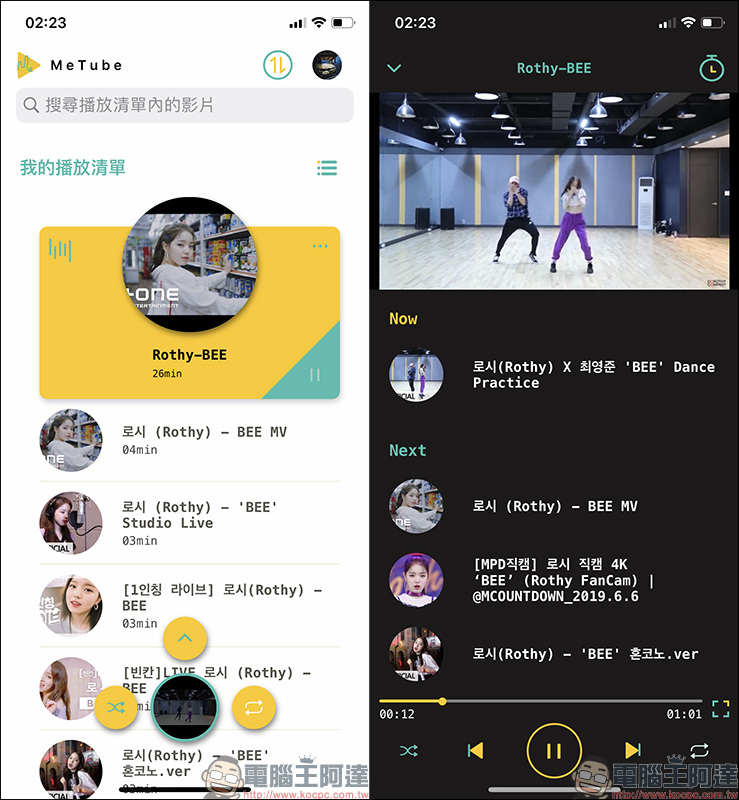The width and height of the screenshot is (739, 800).
Task: Open the playlist sort arrows icon
Action: pyautogui.click(x=278, y=65)
